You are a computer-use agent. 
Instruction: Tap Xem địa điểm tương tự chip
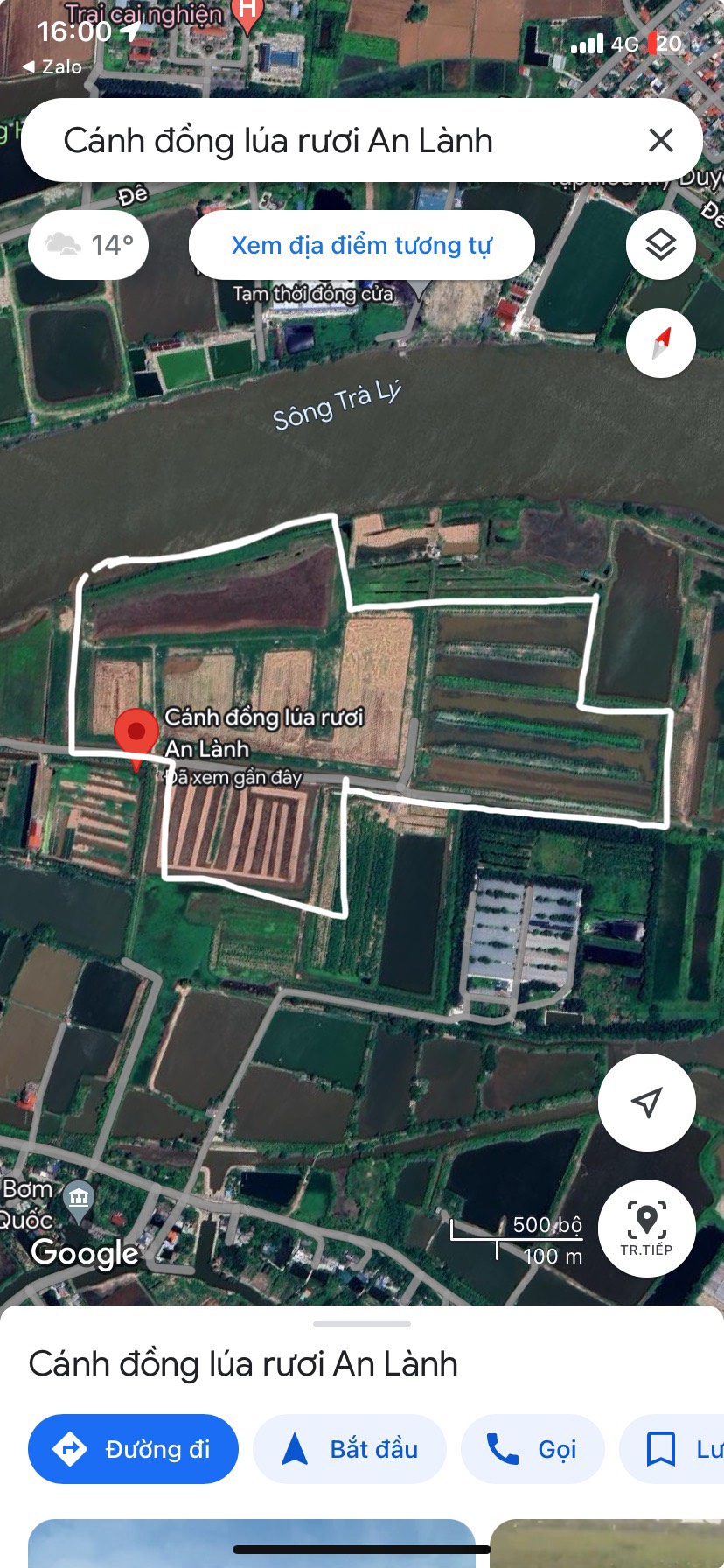(x=361, y=246)
